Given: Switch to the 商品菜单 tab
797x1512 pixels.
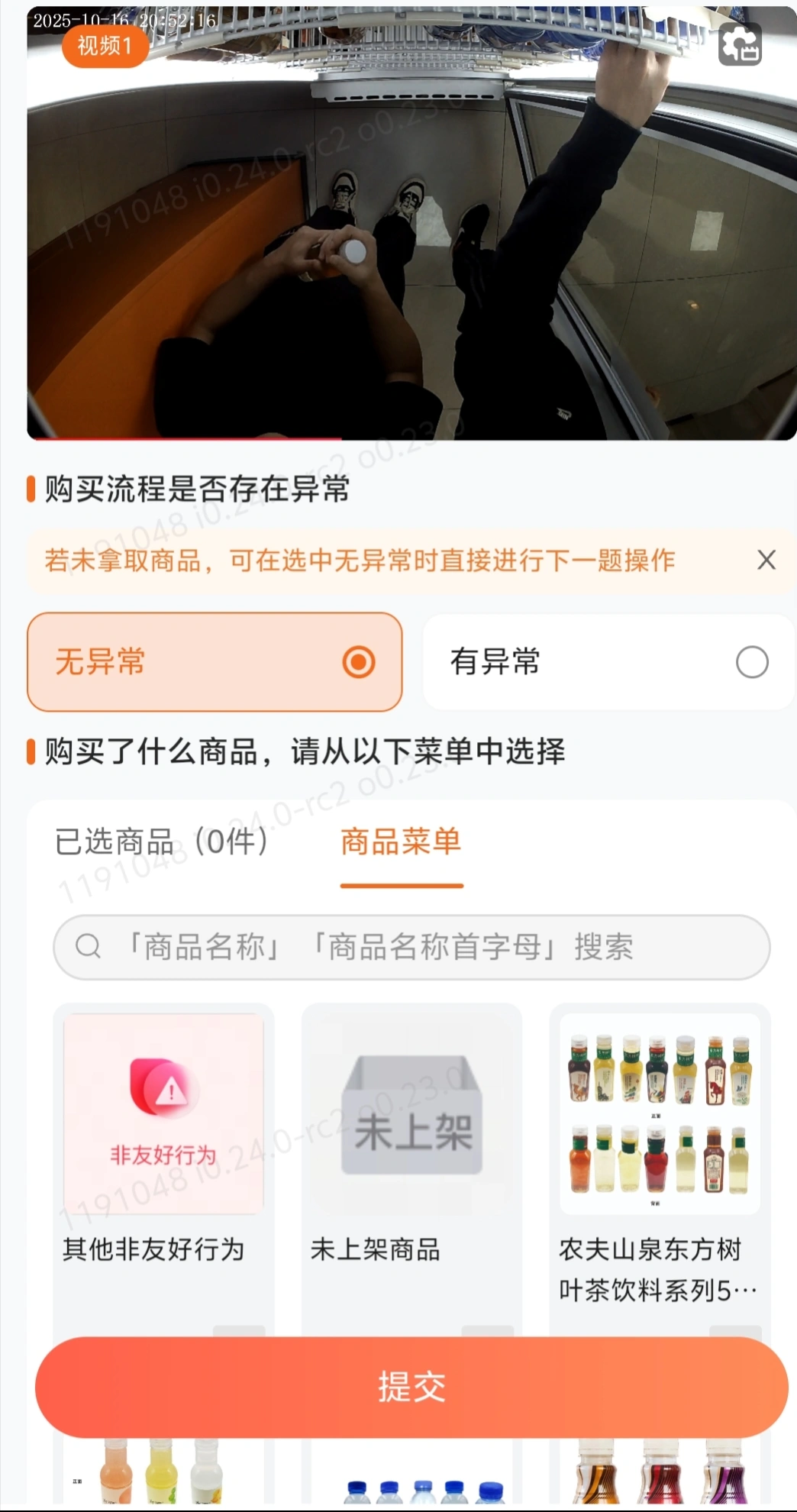Looking at the screenshot, I should click(x=400, y=842).
